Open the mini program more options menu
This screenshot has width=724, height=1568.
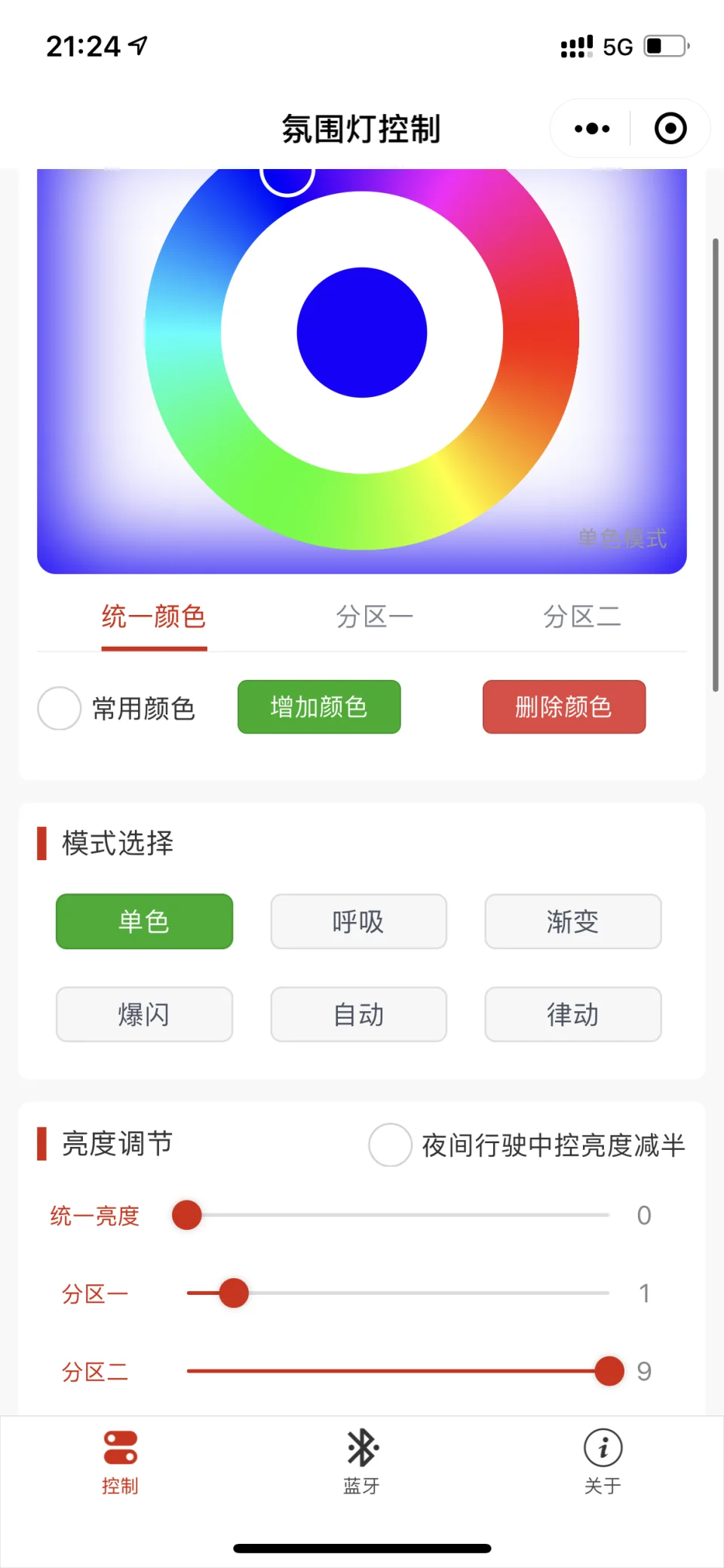[592, 128]
